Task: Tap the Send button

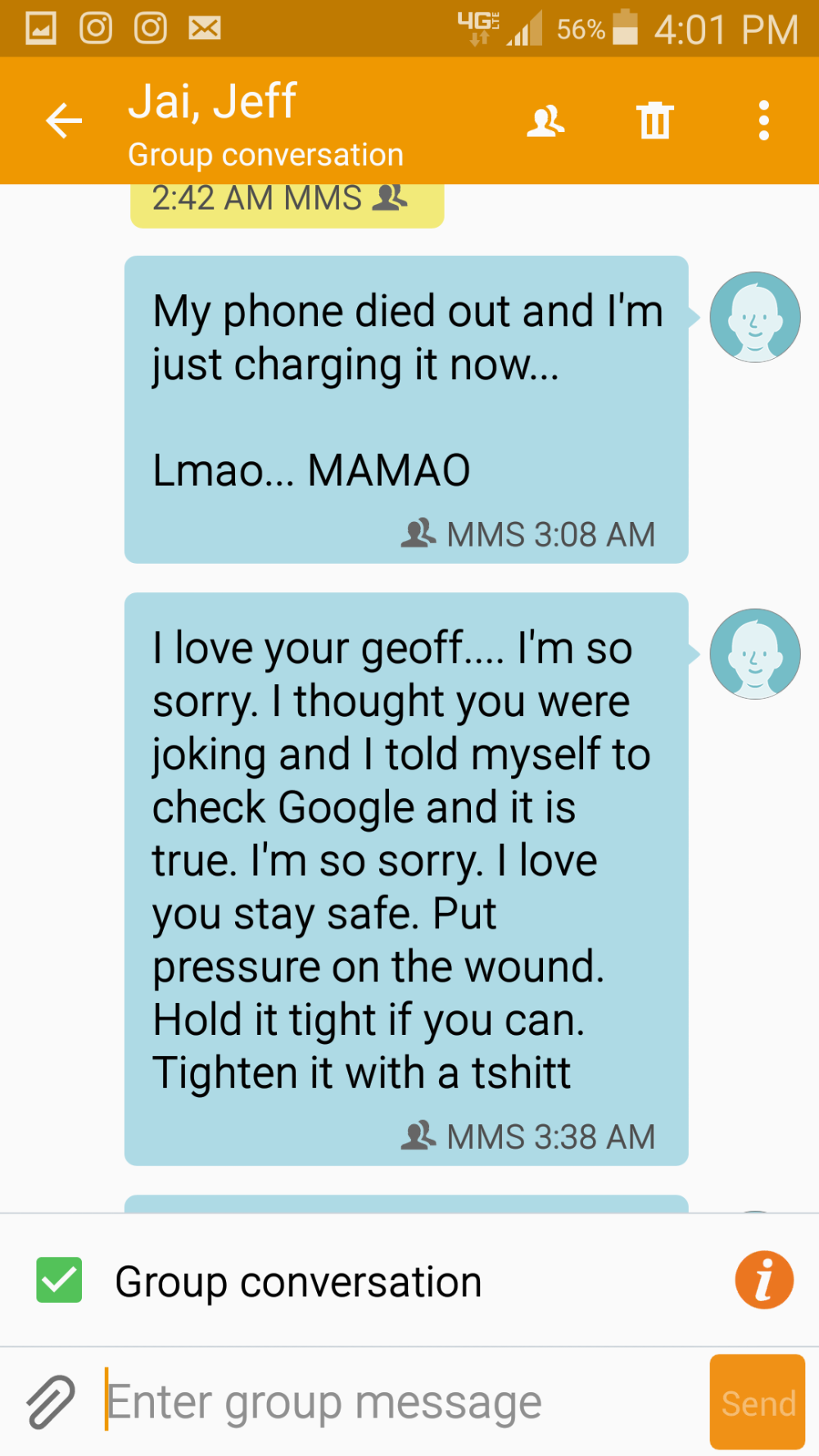Action: tap(758, 1402)
